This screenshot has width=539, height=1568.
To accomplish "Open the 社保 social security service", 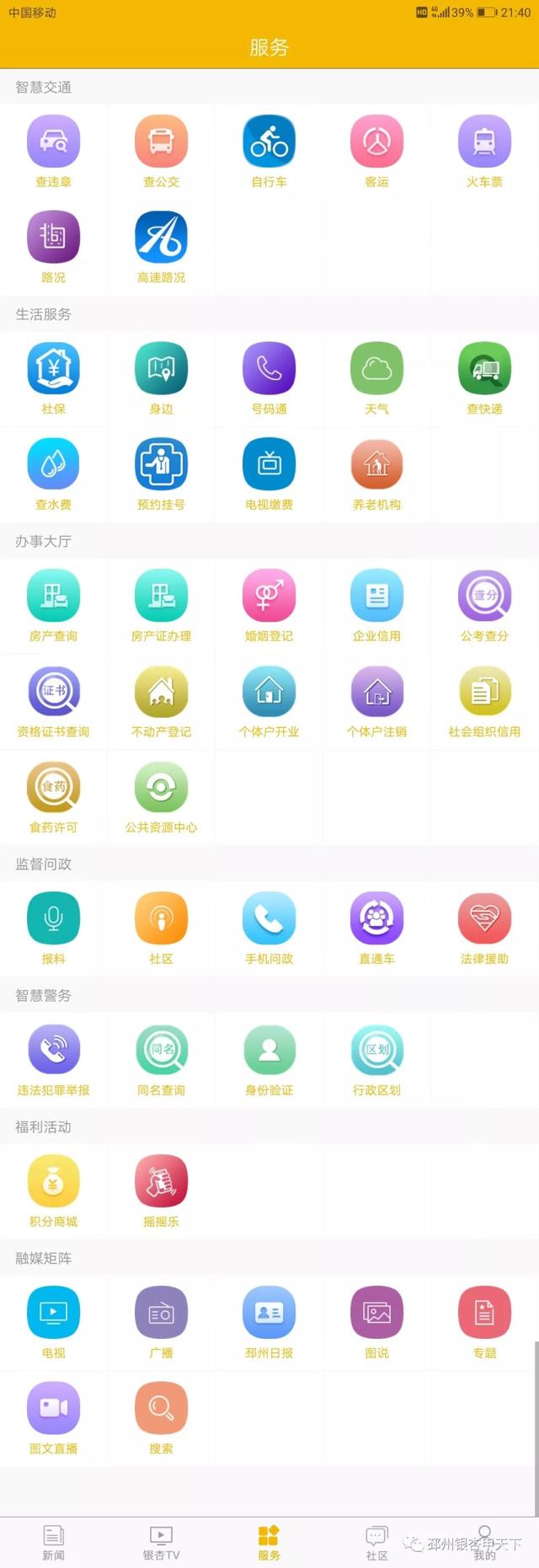I will [54, 370].
